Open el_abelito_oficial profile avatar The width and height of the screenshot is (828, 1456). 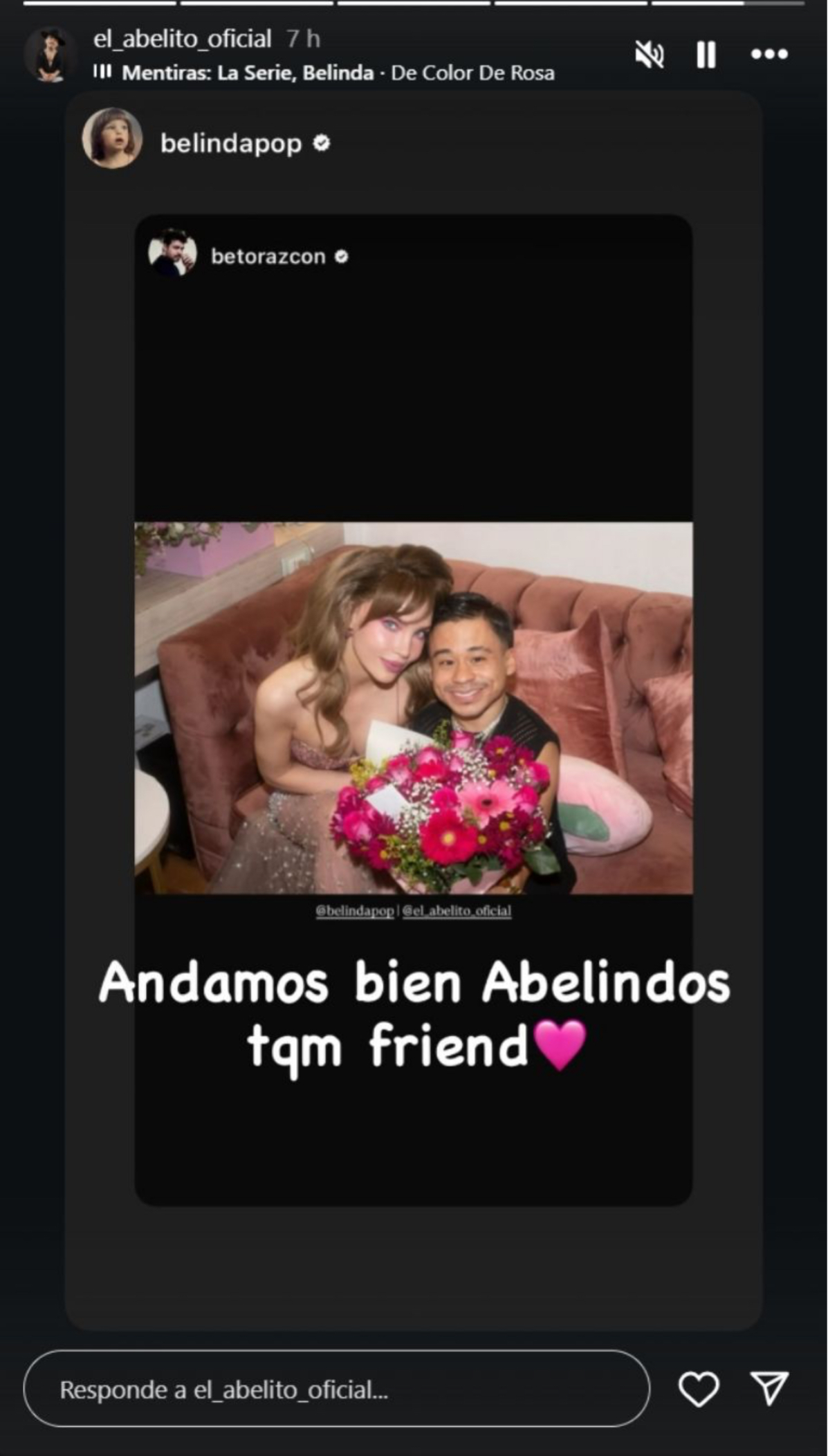coord(50,55)
